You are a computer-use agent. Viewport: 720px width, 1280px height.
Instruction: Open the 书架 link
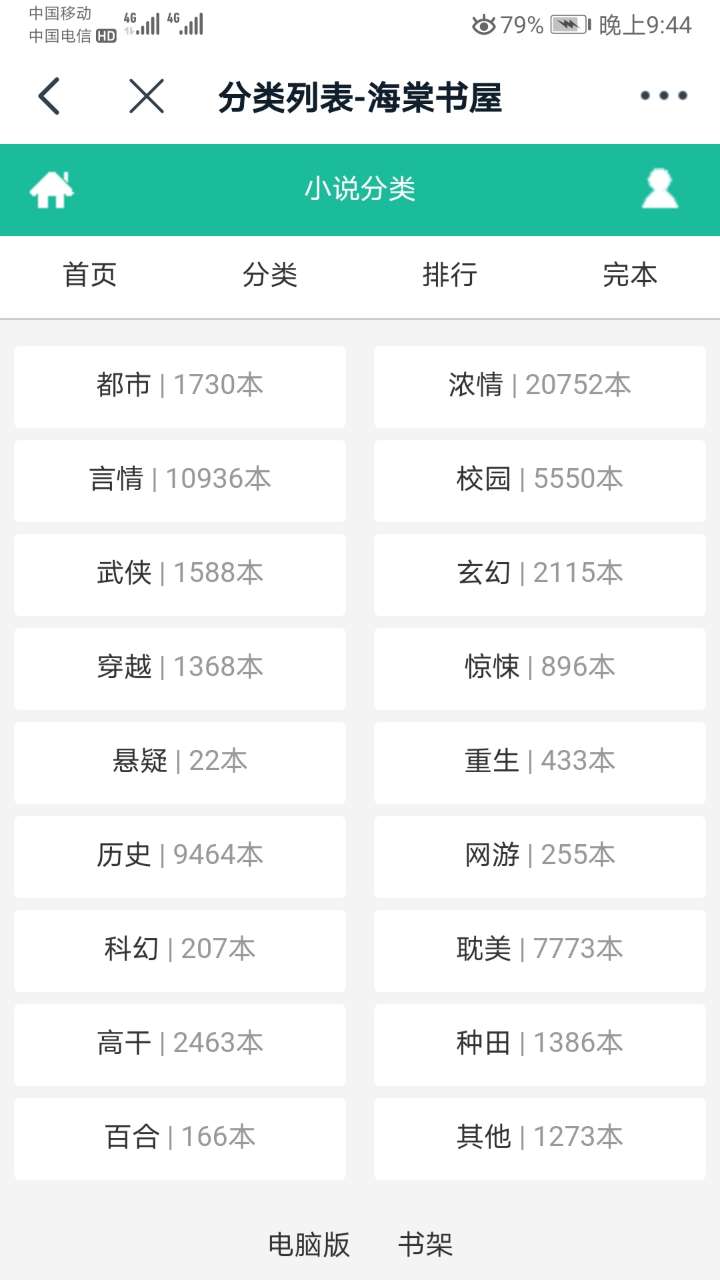coord(425,1245)
